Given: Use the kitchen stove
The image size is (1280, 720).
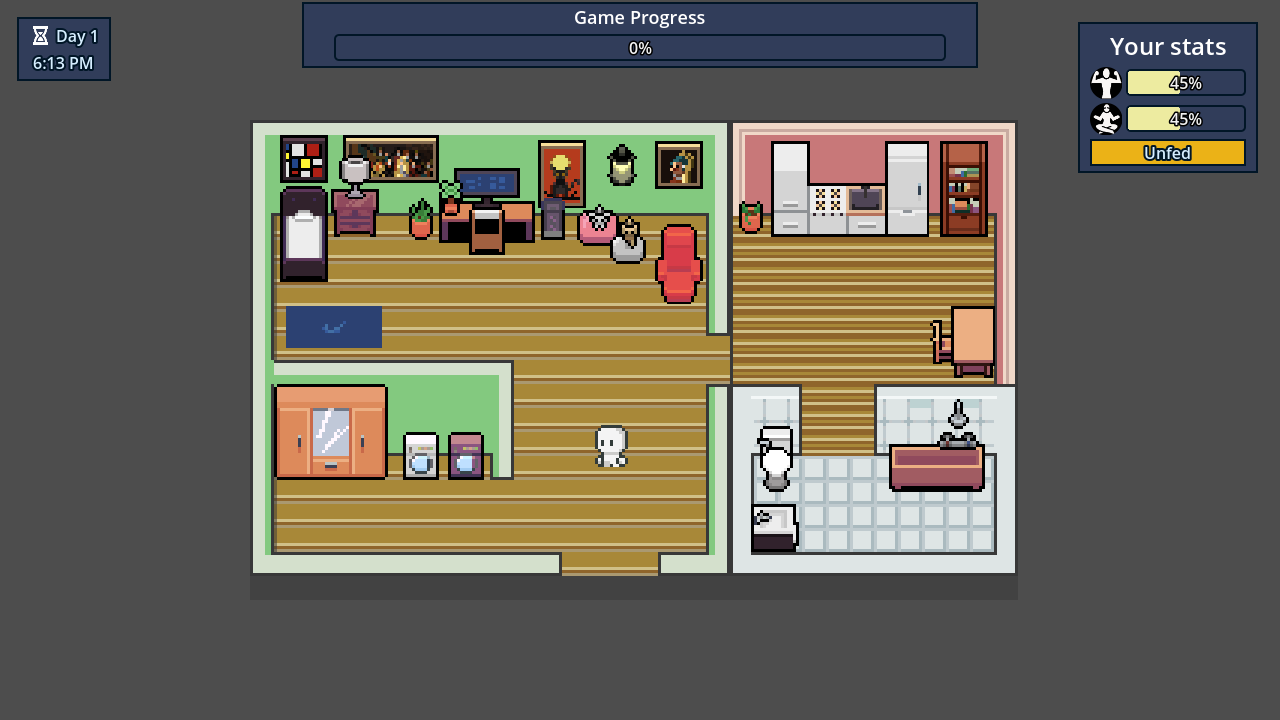Looking at the screenshot, I should click(827, 201).
